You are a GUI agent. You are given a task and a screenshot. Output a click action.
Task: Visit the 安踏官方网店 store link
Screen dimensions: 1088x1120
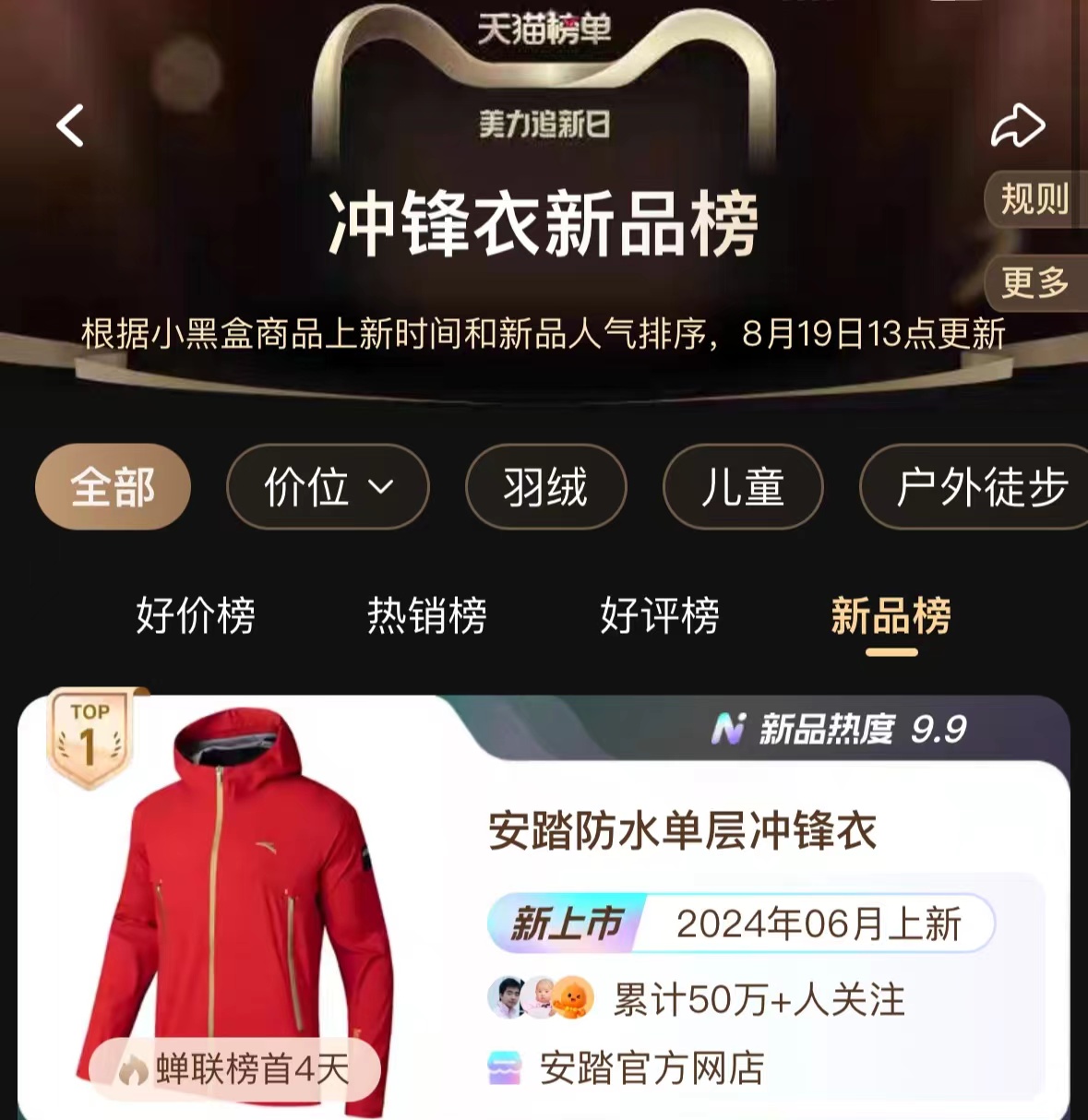click(x=651, y=1068)
